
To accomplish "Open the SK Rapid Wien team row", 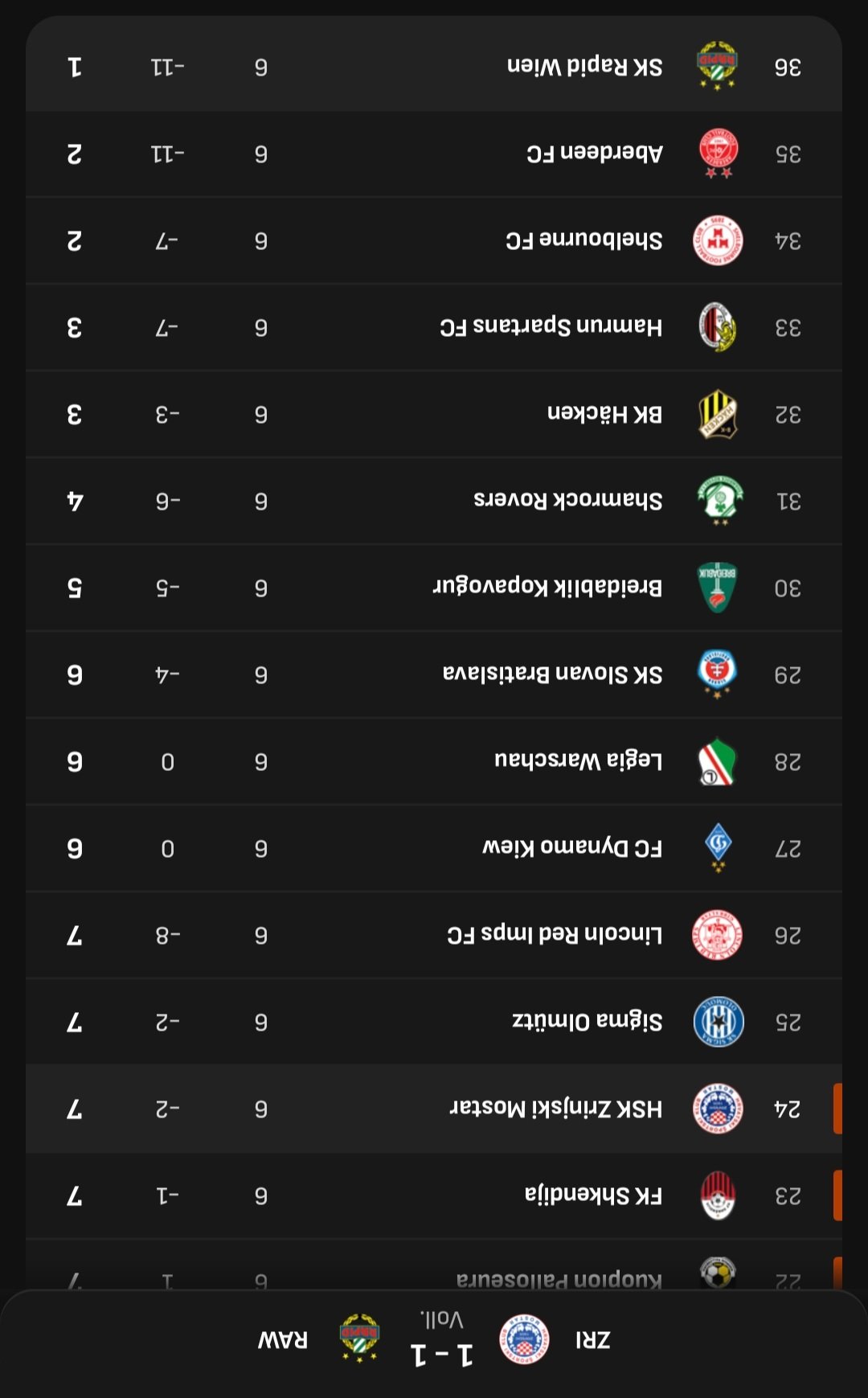I will click(434, 67).
